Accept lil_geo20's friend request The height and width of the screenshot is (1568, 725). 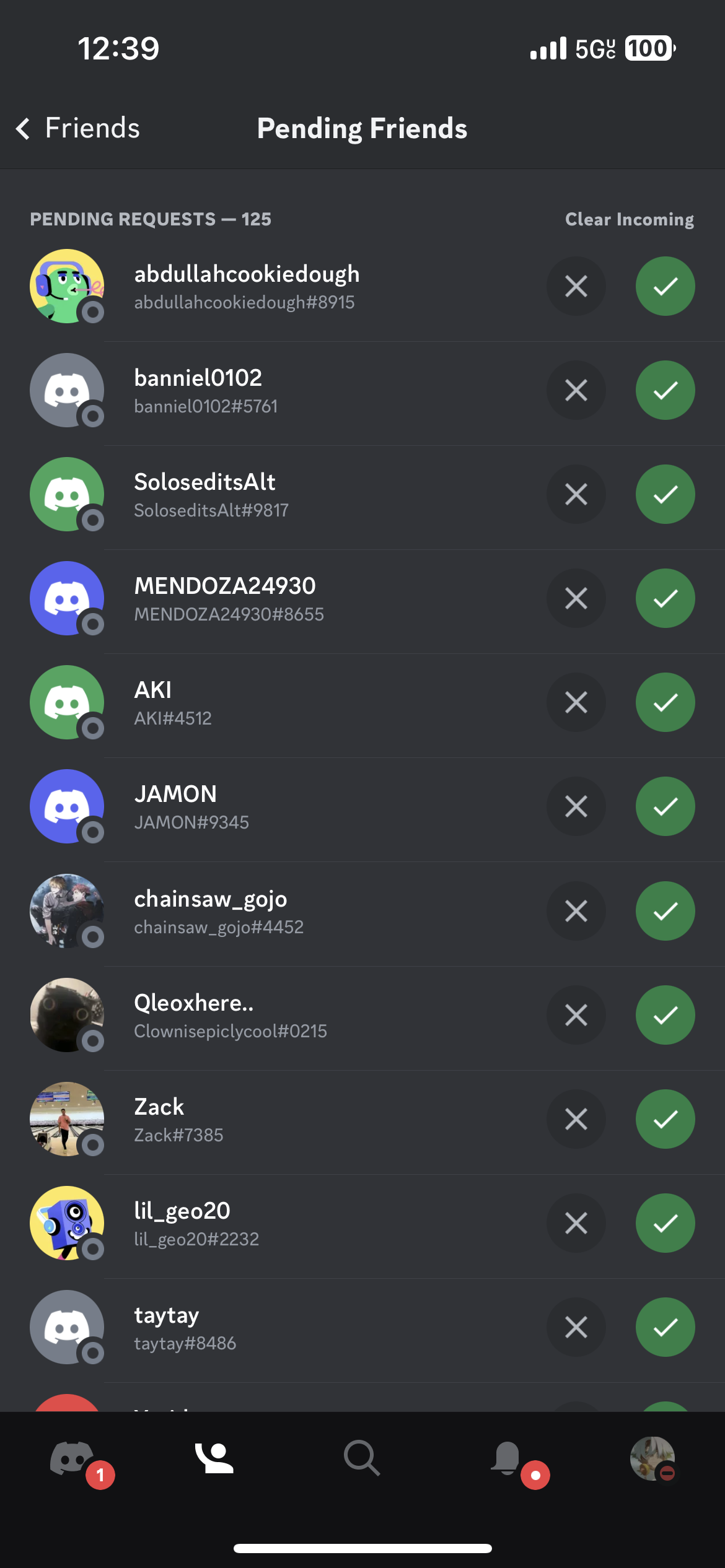pos(665,1223)
